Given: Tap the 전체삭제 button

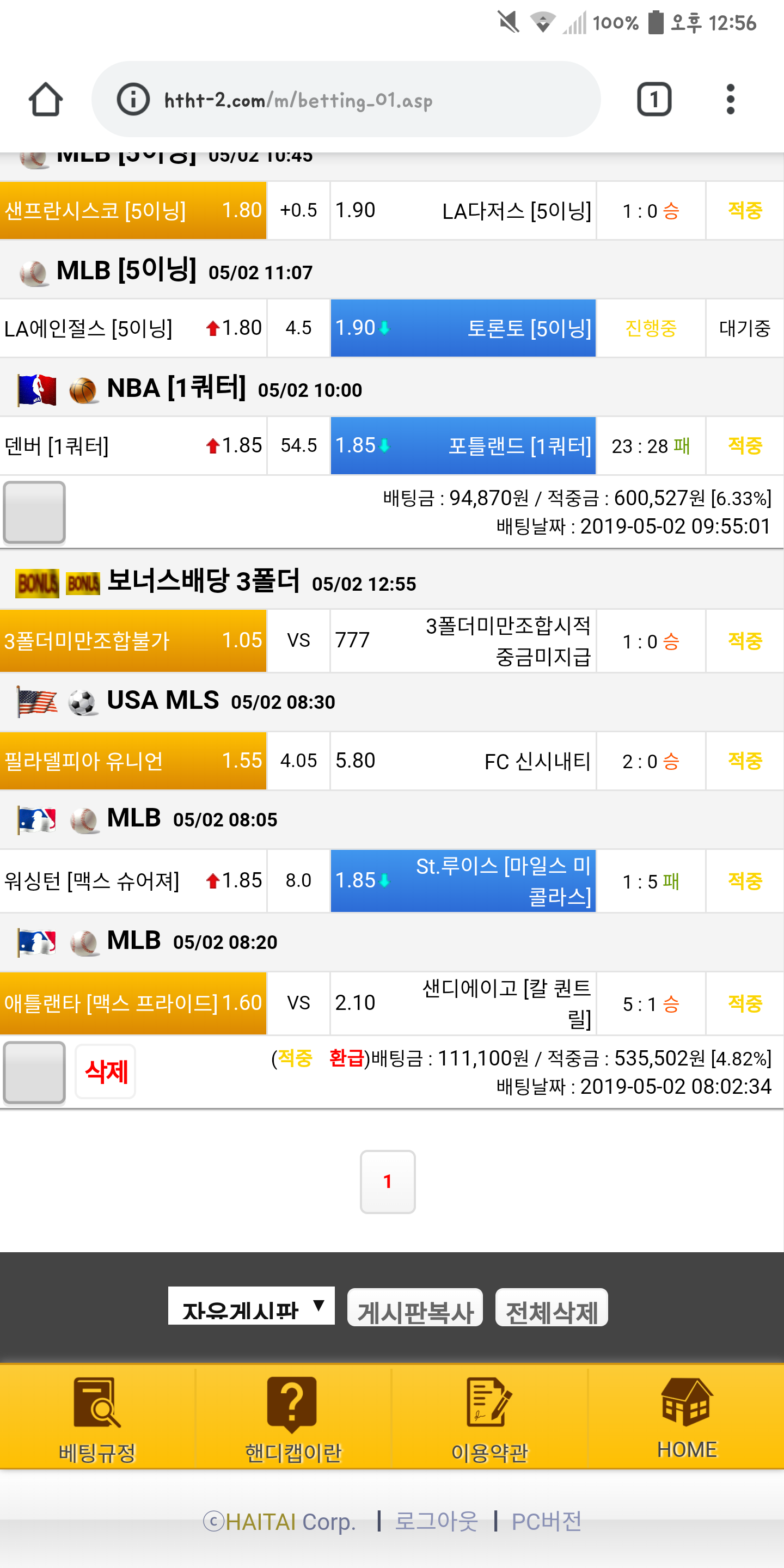Looking at the screenshot, I should point(552,1308).
